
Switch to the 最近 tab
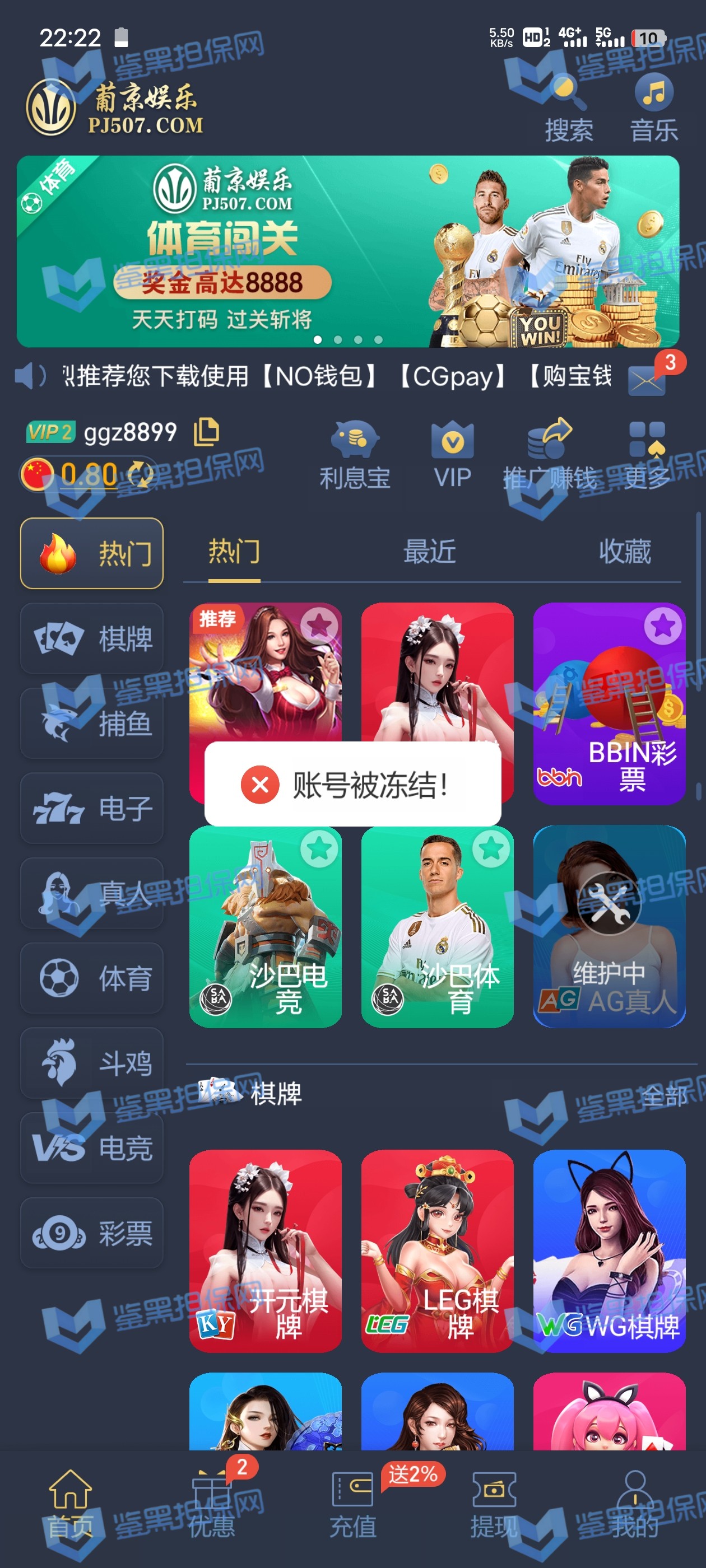429,552
